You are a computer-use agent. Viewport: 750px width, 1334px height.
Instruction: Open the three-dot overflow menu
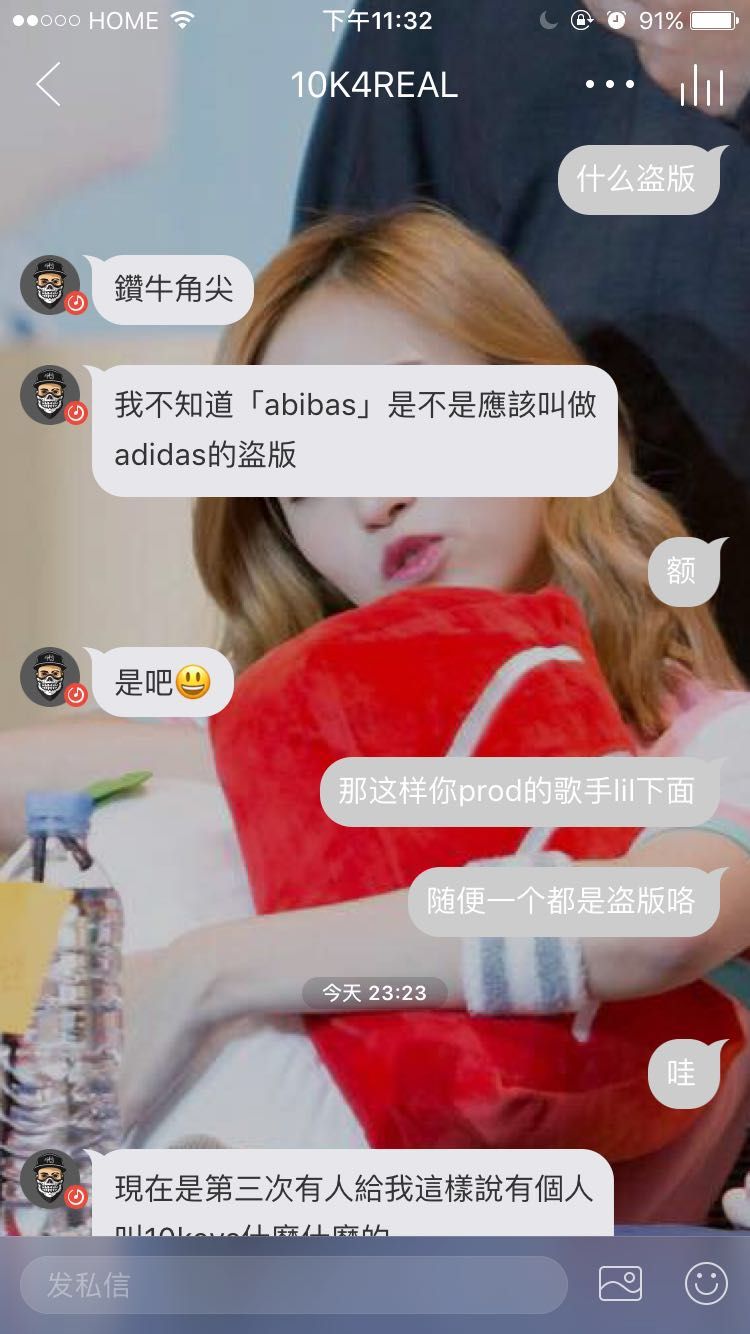(609, 85)
